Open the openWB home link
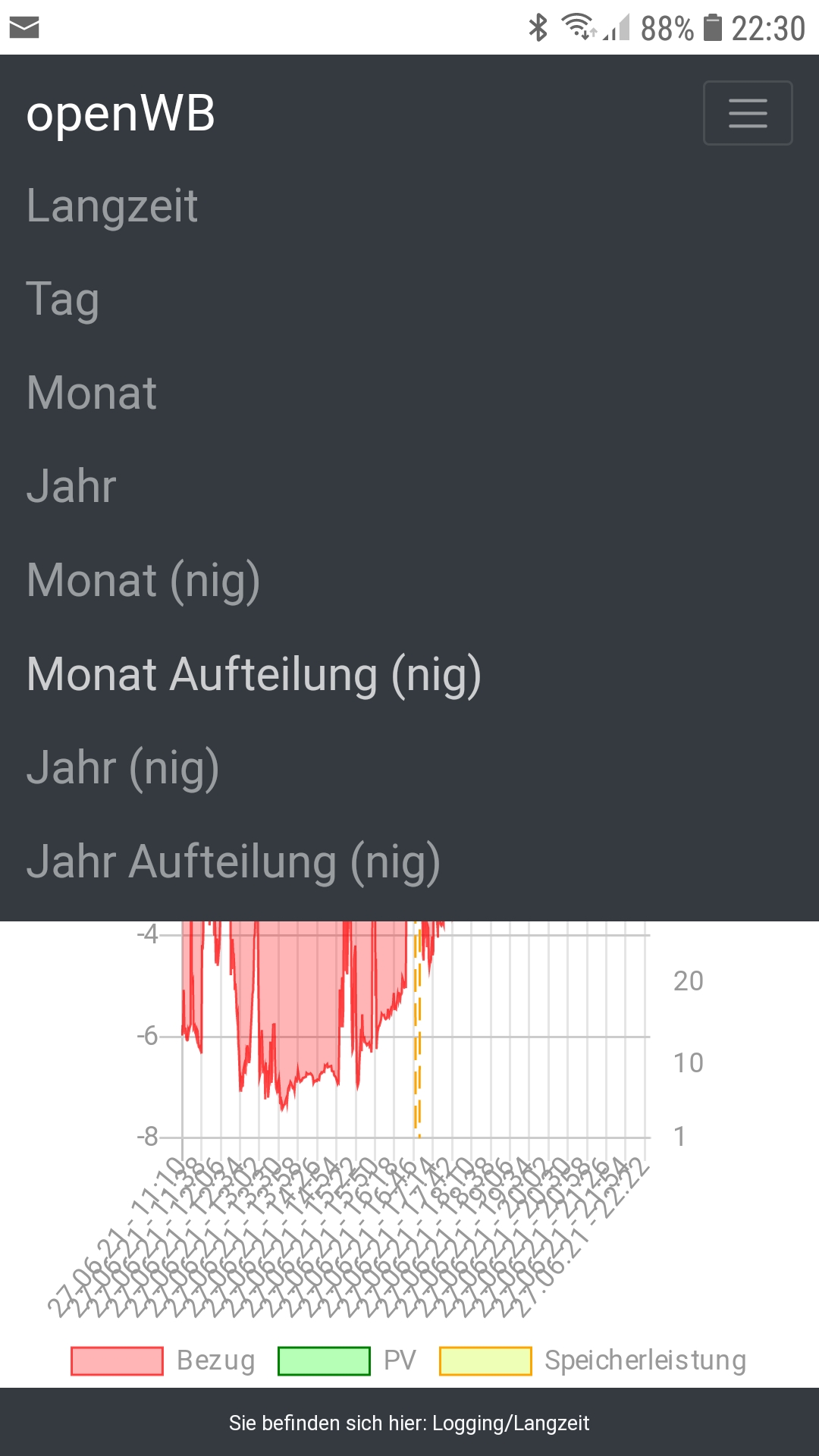The height and width of the screenshot is (1456, 819). coord(121,114)
